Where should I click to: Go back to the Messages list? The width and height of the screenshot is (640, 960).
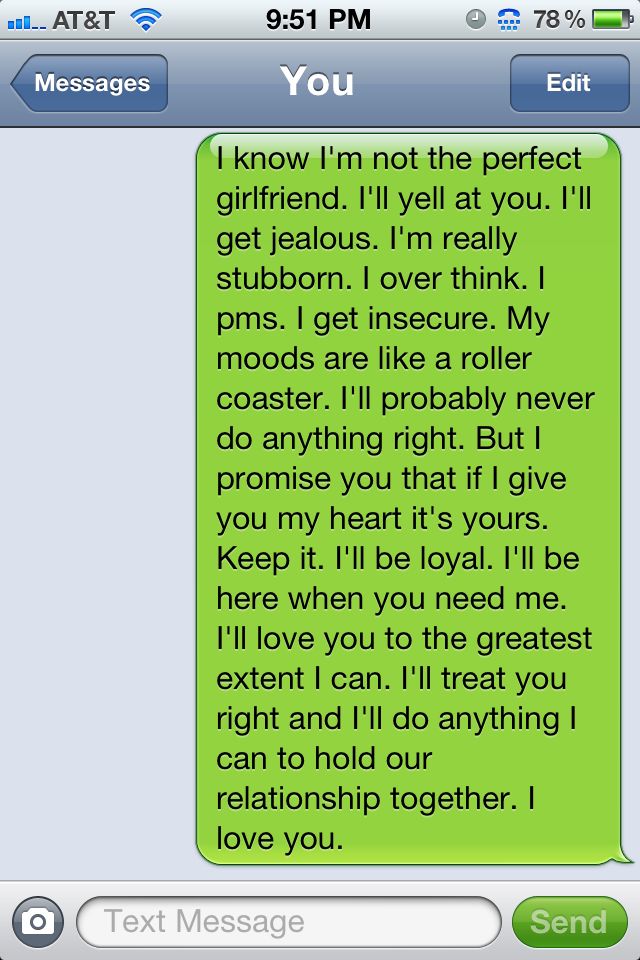point(90,83)
